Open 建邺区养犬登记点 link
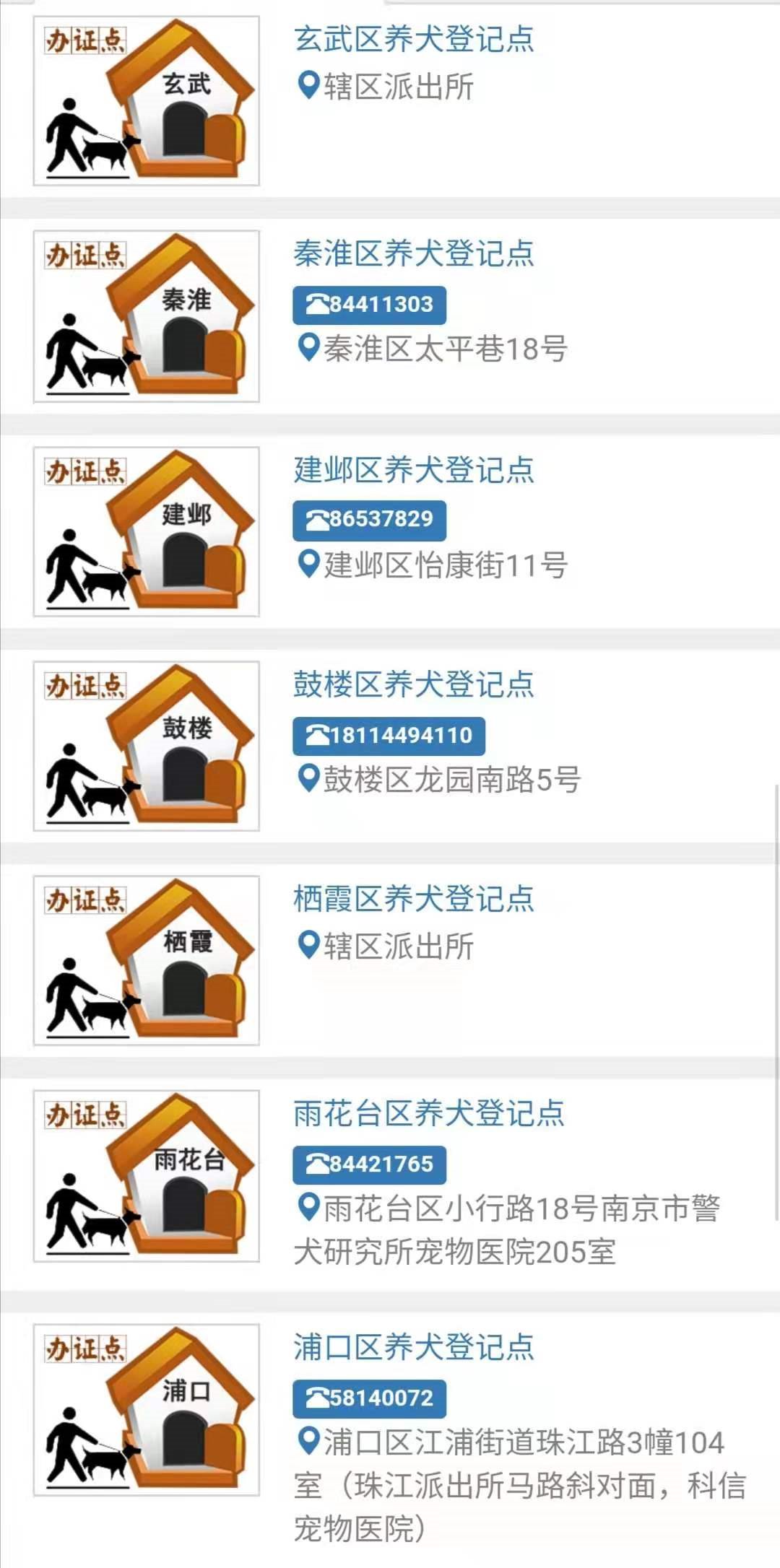The image size is (780, 1568). coord(413,470)
